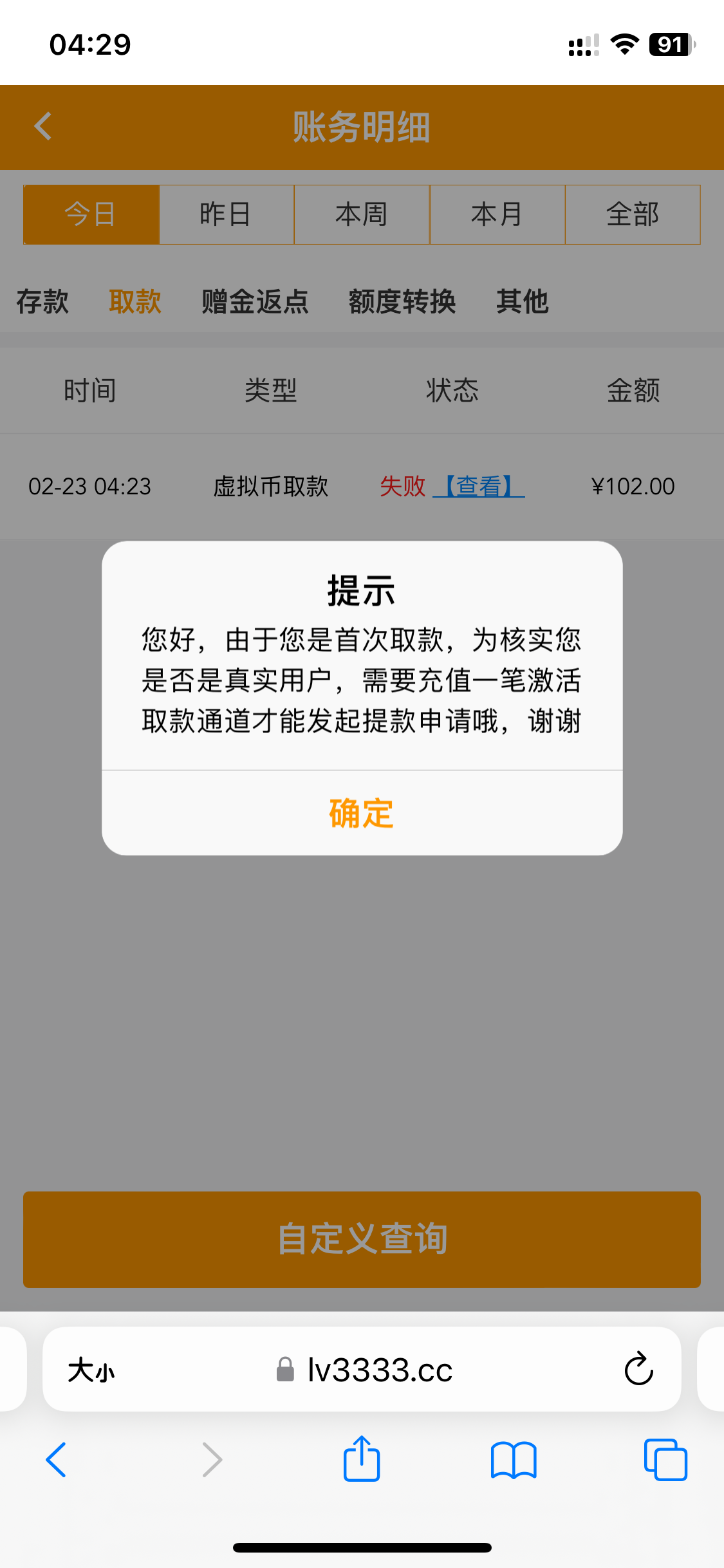This screenshot has height=1568, width=724.
Task: Switch to the 存款 category tab
Action: coord(42,301)
